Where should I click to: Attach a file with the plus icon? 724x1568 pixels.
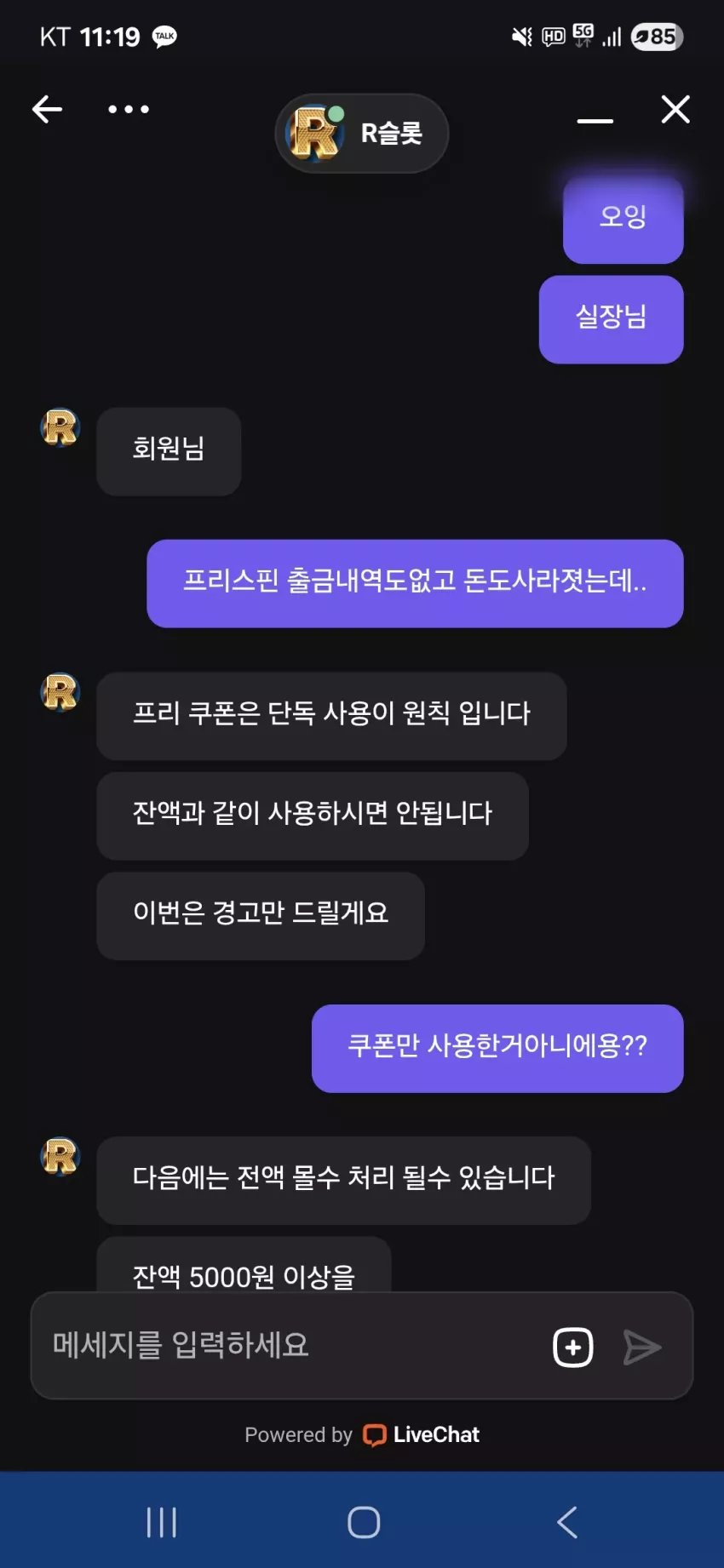point(573,1348)
